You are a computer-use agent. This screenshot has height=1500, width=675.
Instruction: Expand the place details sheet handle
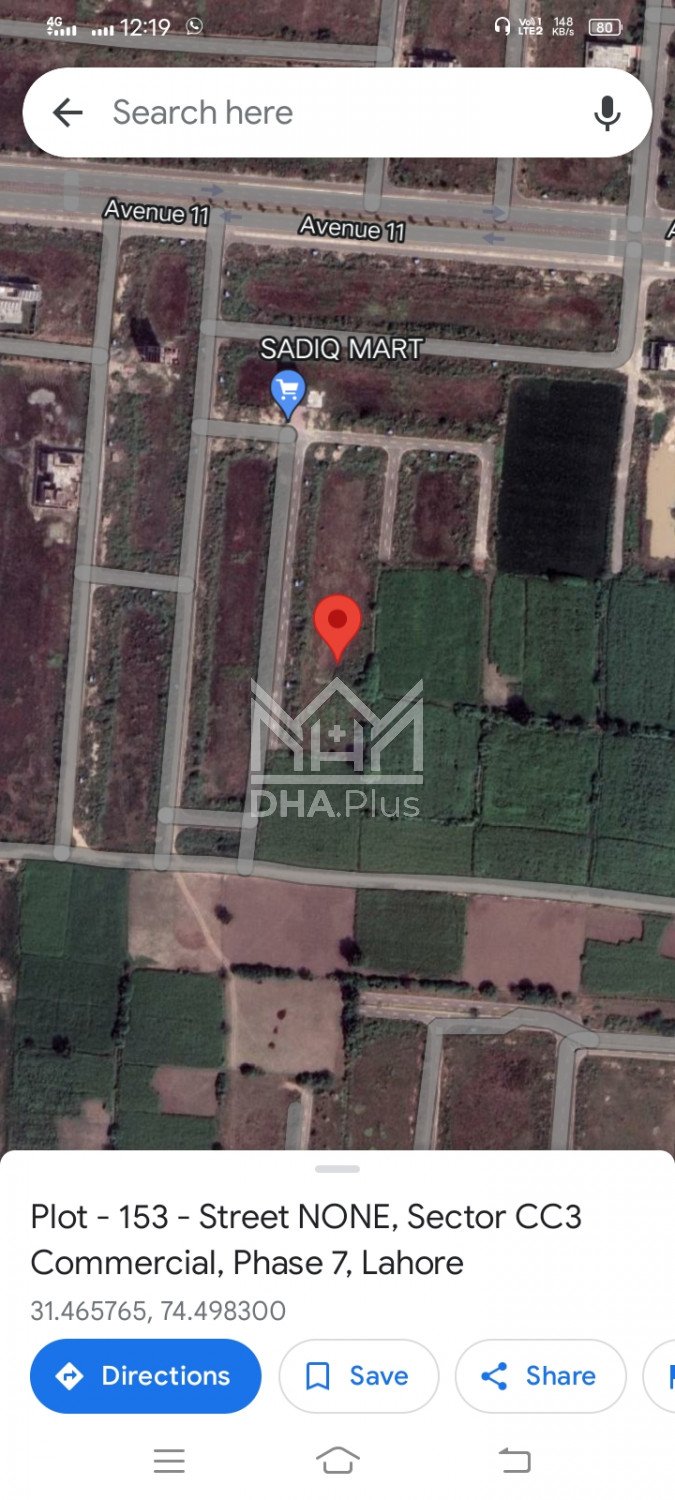337,1168
